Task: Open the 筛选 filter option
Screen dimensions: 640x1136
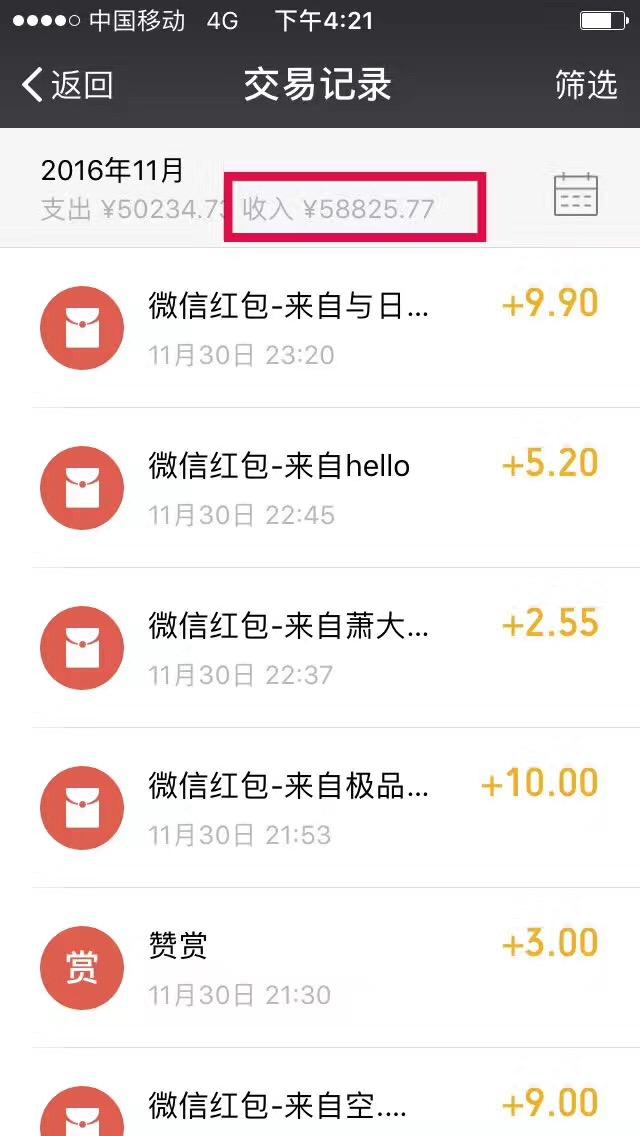Action: [586, 85]
